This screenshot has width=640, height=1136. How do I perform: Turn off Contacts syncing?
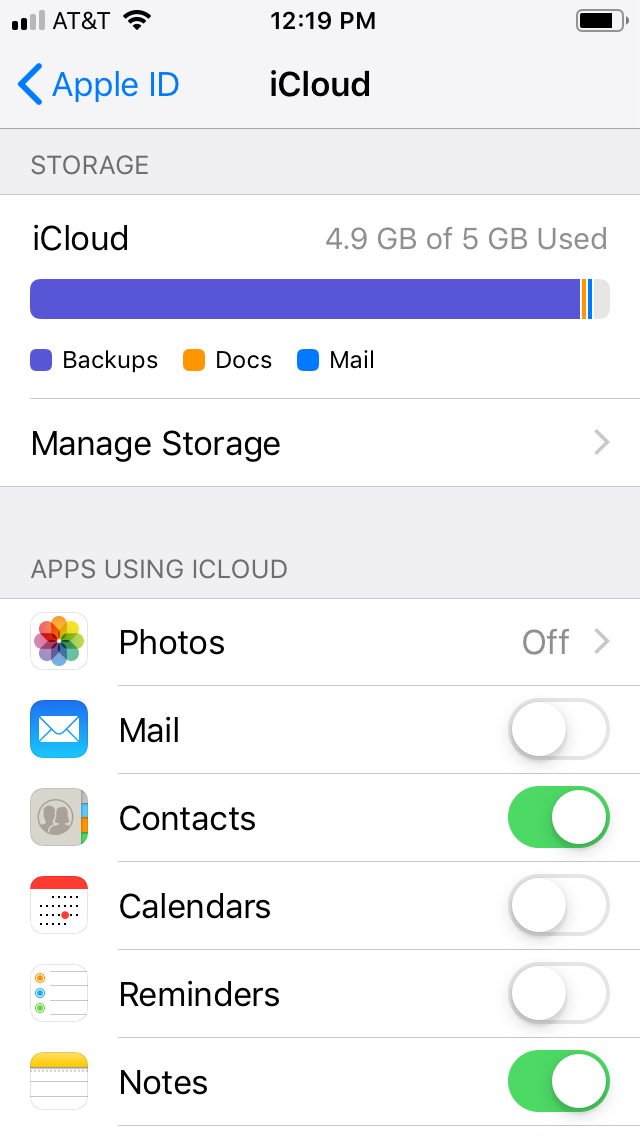(x=558, y=817)
